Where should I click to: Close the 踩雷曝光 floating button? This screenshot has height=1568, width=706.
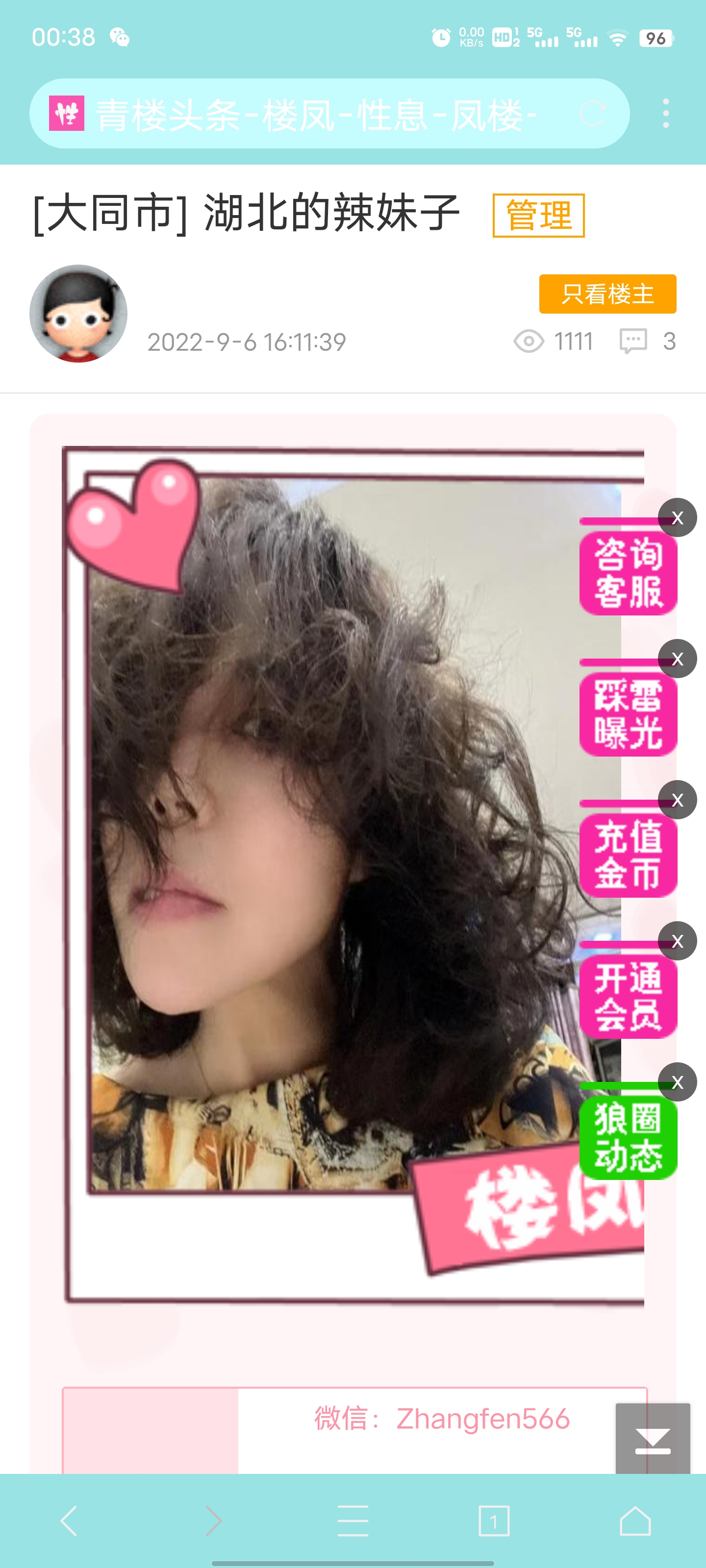point(678,659)
